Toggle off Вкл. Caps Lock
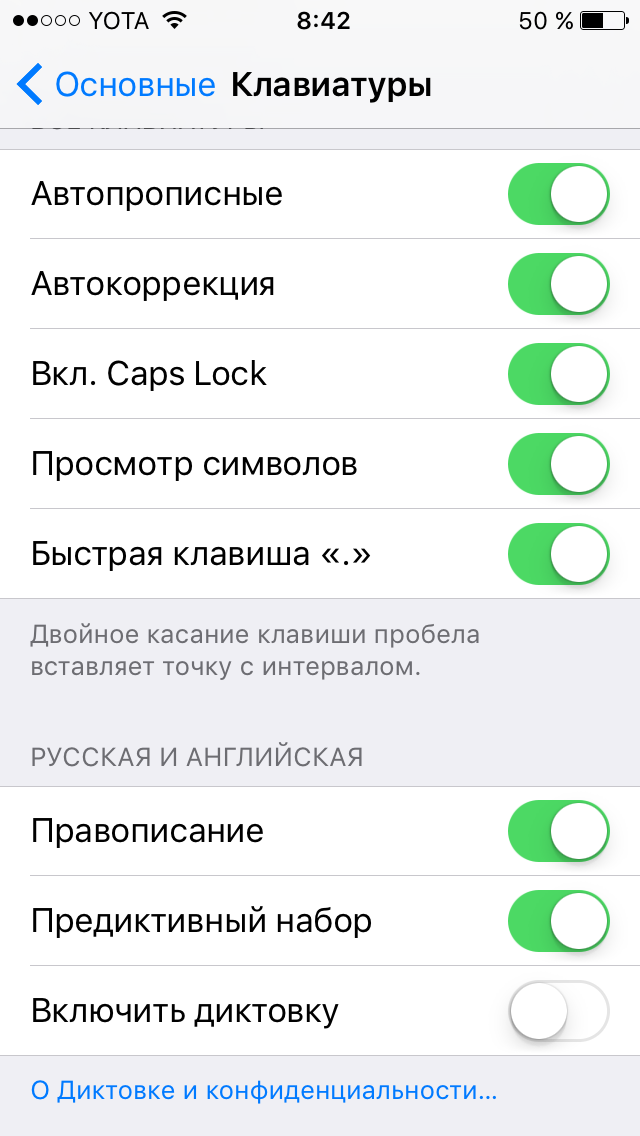The width and height of the screenshot is (640, 1136). click(x=559, y=374)
